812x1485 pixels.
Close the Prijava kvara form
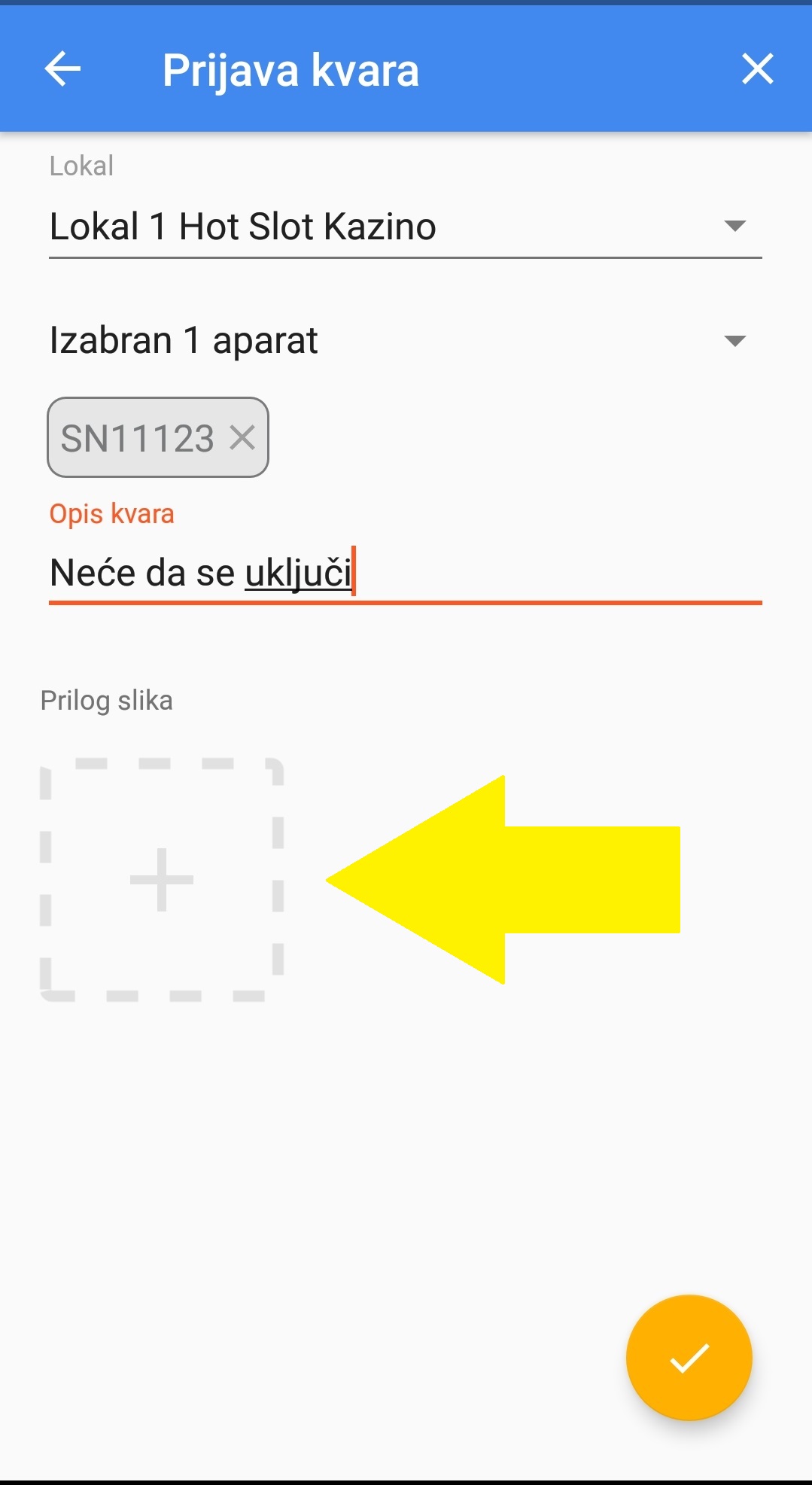point(757,69)
